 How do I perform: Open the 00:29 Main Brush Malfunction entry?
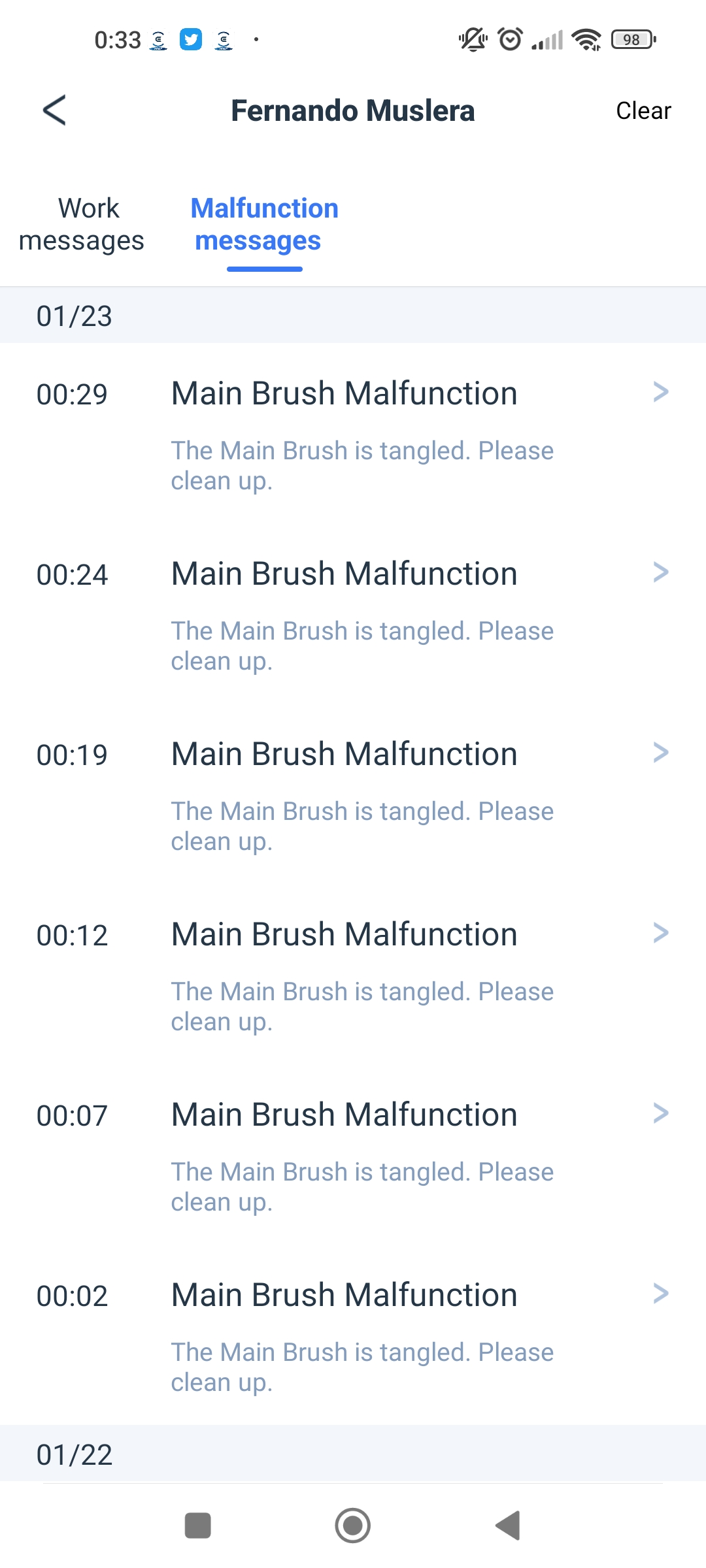(353, 434)
